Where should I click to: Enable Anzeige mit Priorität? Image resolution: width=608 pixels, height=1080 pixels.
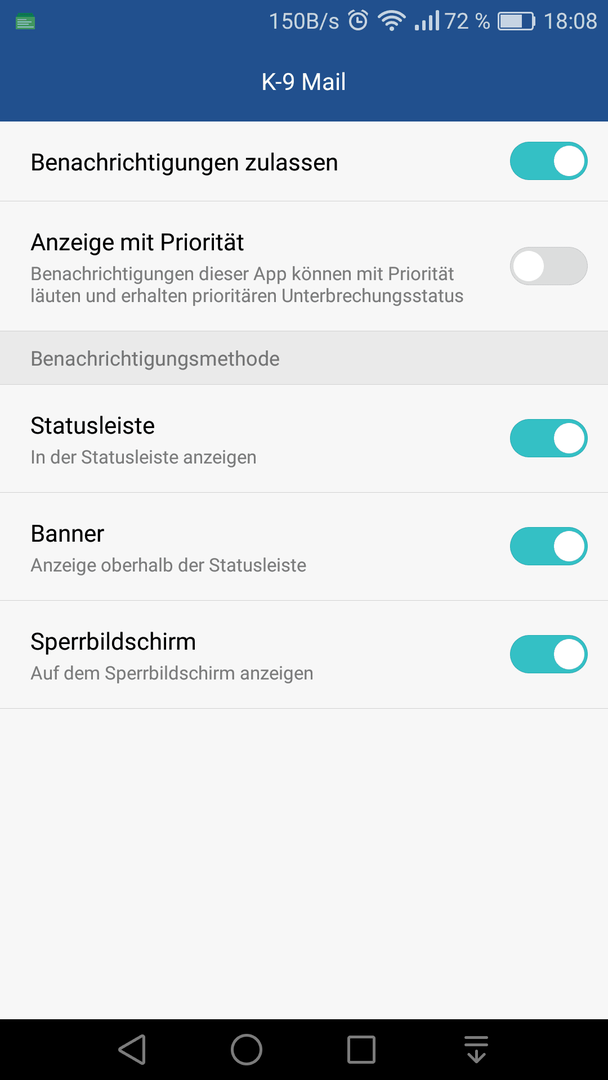[548, 266]
